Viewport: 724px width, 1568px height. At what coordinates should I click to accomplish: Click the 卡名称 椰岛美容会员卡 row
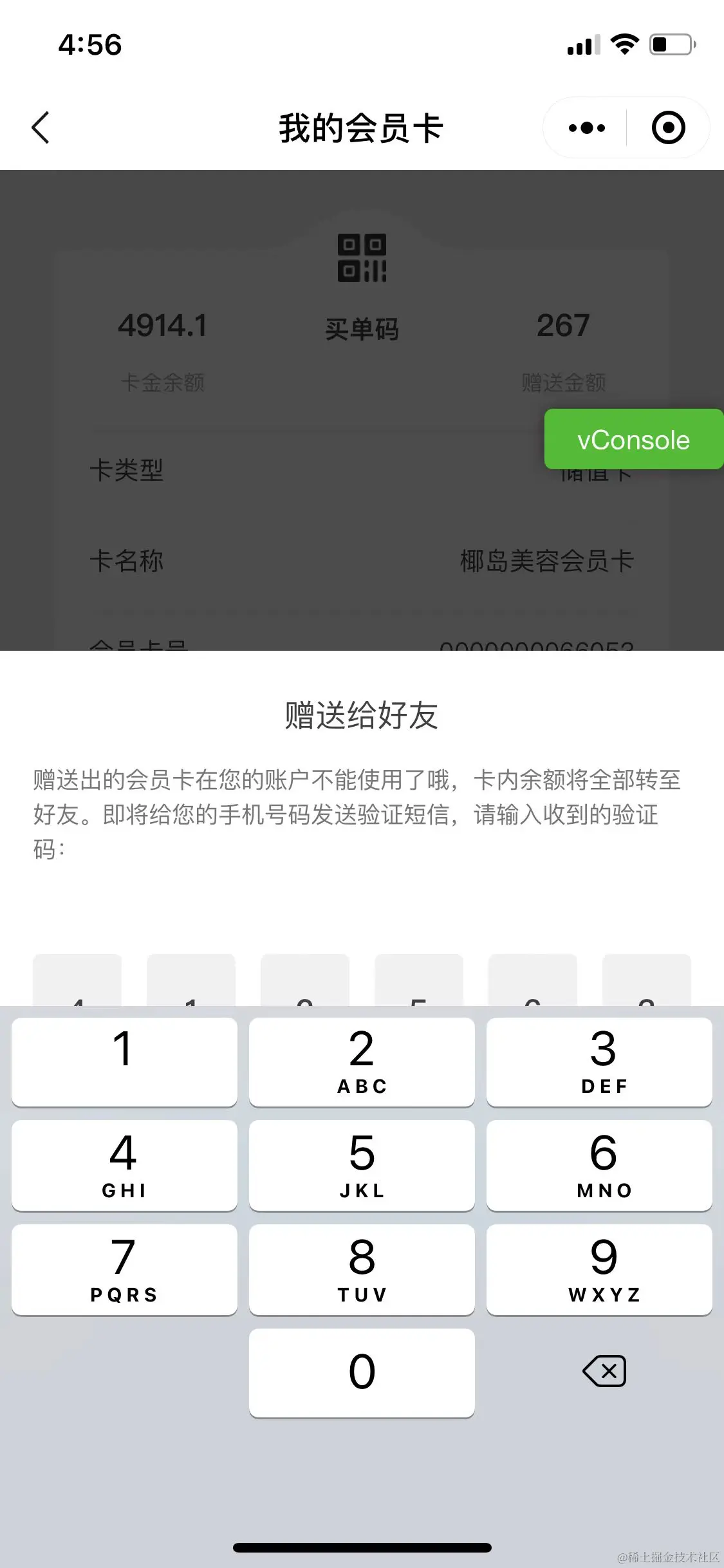[x=362, y=561]
